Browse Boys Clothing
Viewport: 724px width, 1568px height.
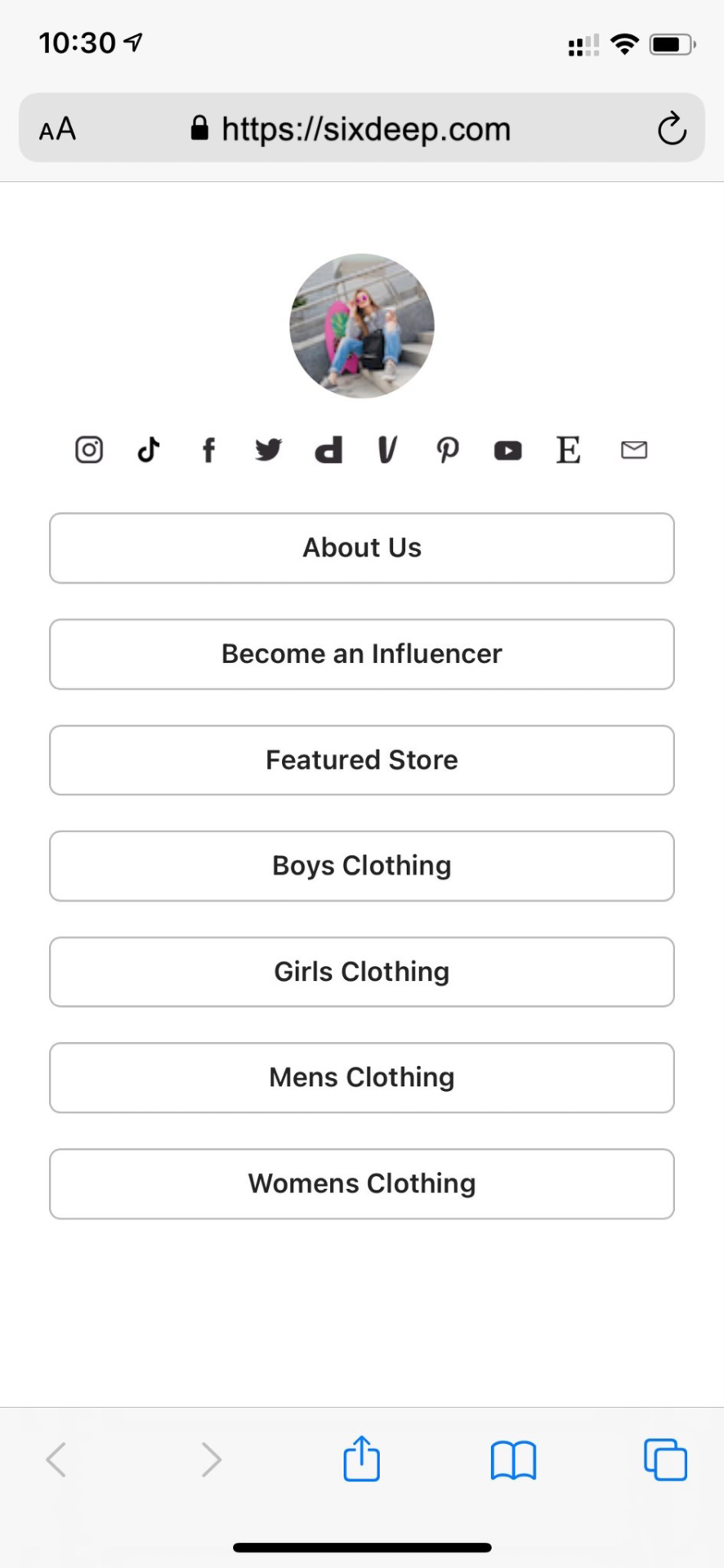coord(362,866)
